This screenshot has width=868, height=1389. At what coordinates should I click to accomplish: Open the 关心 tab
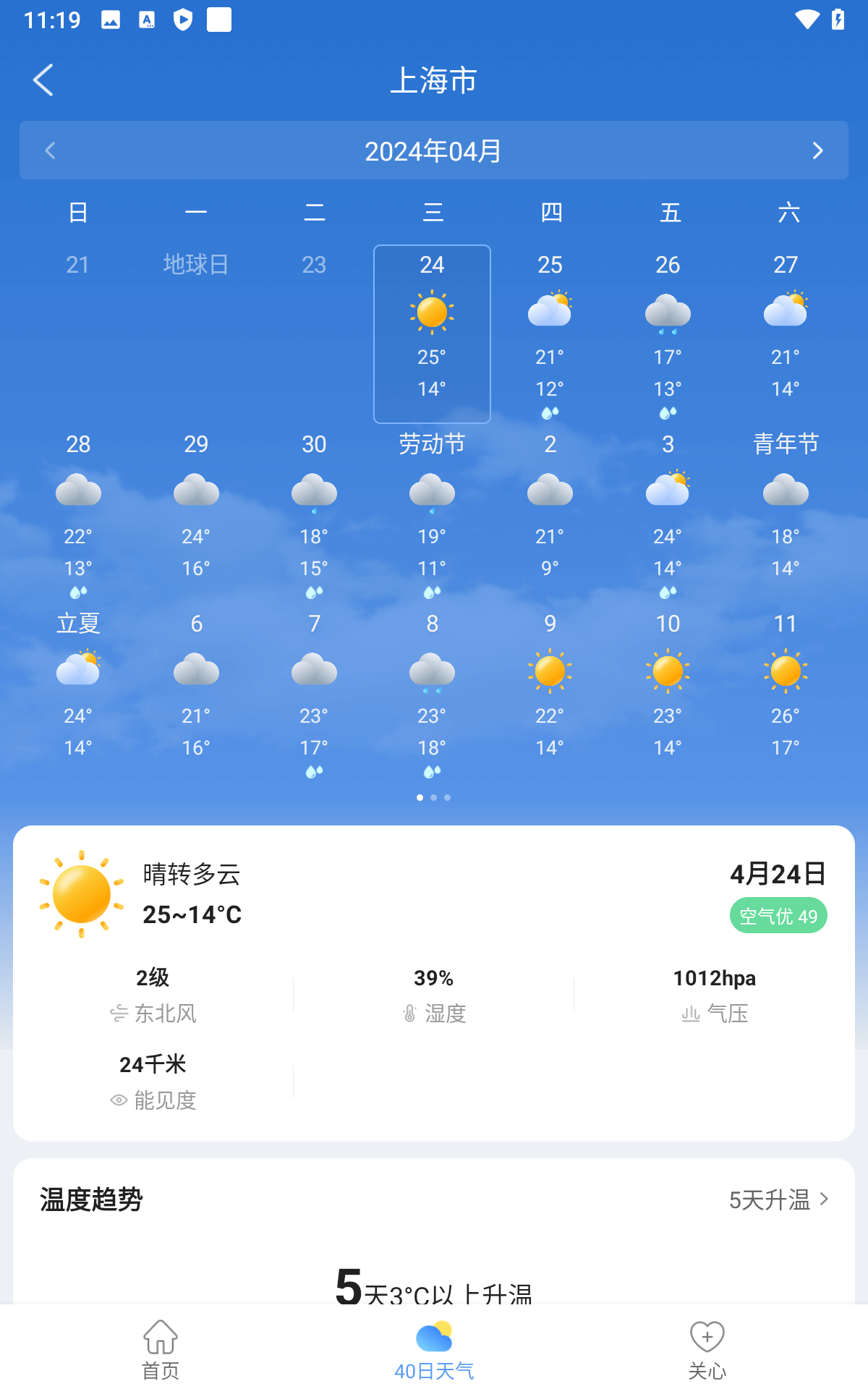pyautogui.click(x=707, y=1350)
